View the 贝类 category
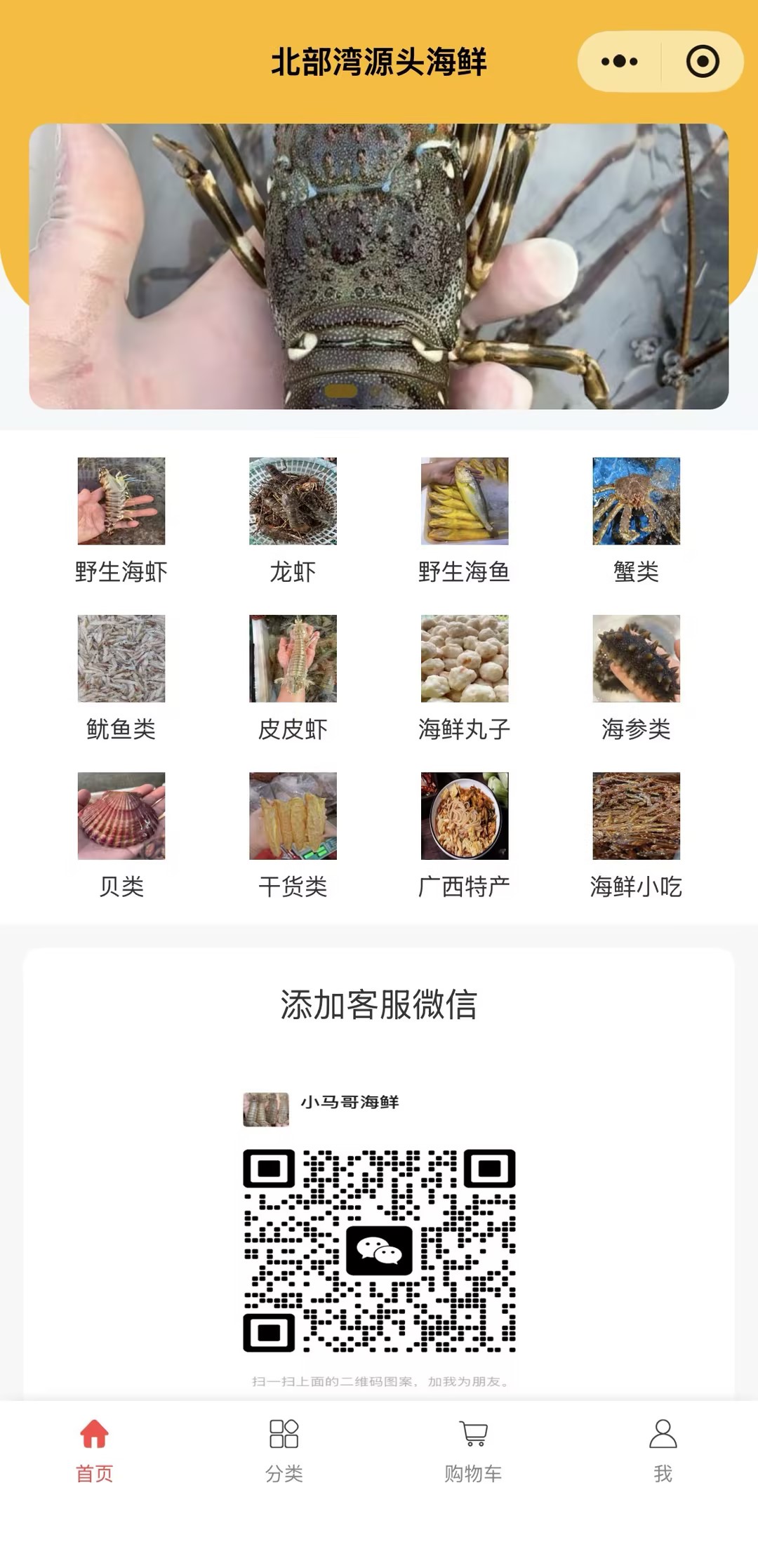This screenshot has height=1568, width=758. coord(121,835)
